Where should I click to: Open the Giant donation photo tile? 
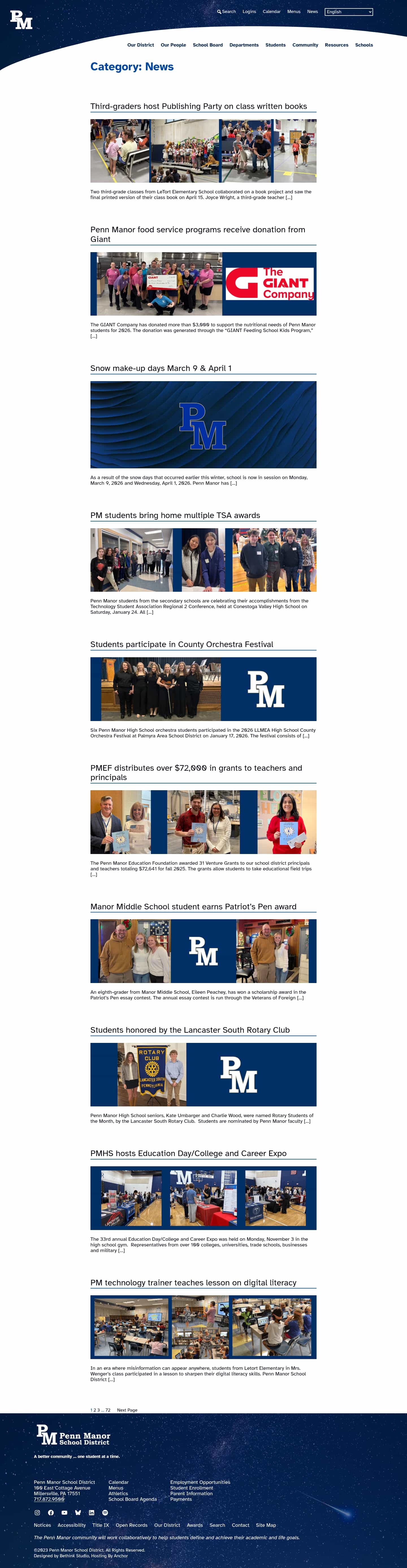click(203, 284)
